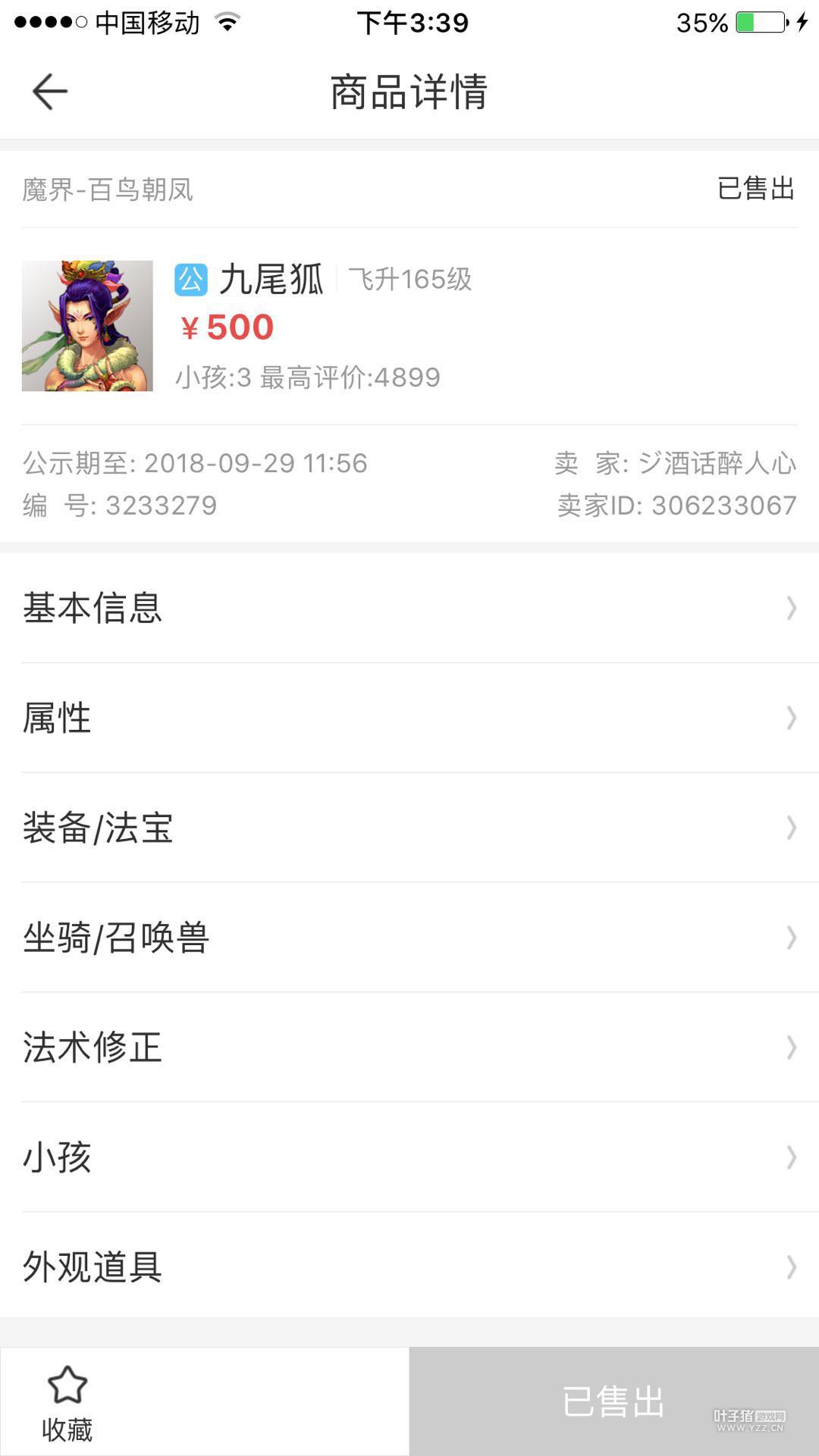Image resolution: width=819 pixels, height=1456 pixels.
Task: View 外观道具 items
Action: (409, 1267)
